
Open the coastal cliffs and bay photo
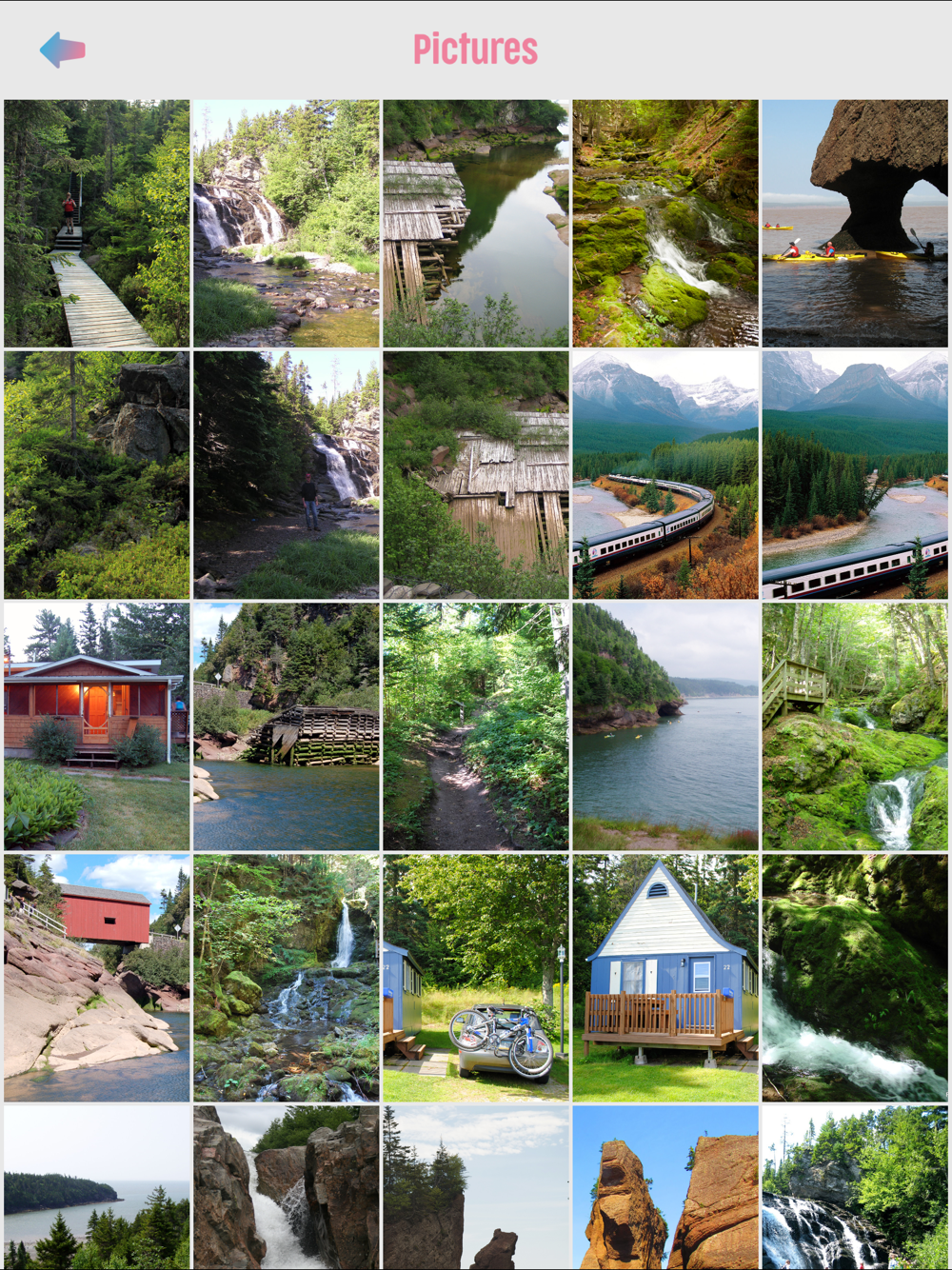[x=665, y=726]
